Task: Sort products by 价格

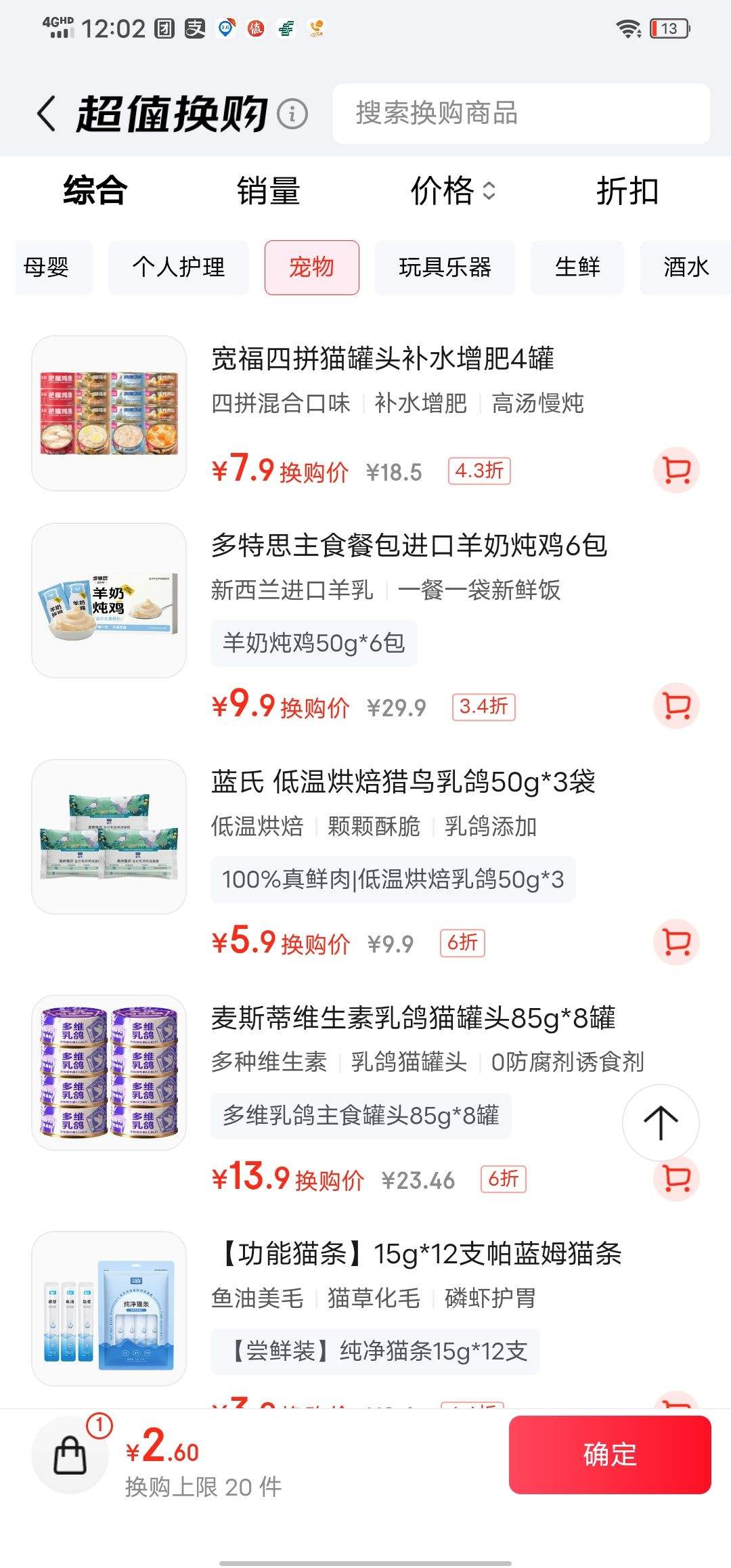Action: point(452,191)
